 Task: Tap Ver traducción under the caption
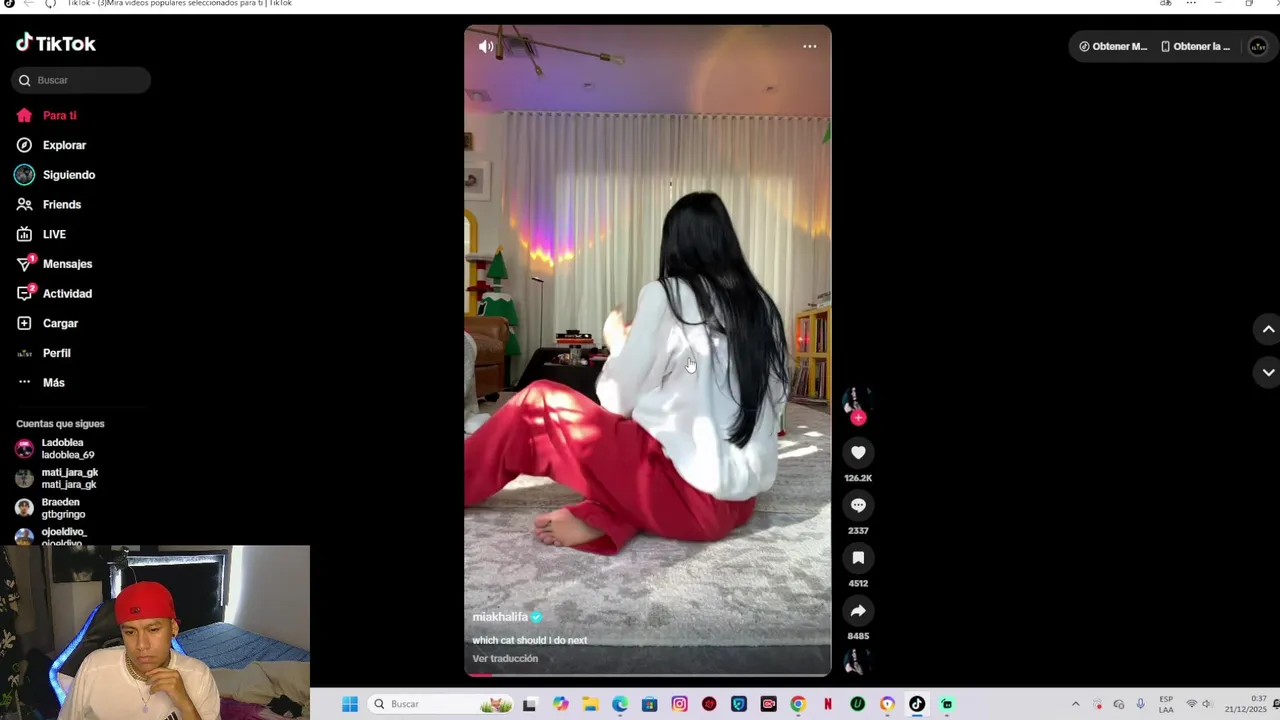[x=505, y=658]
